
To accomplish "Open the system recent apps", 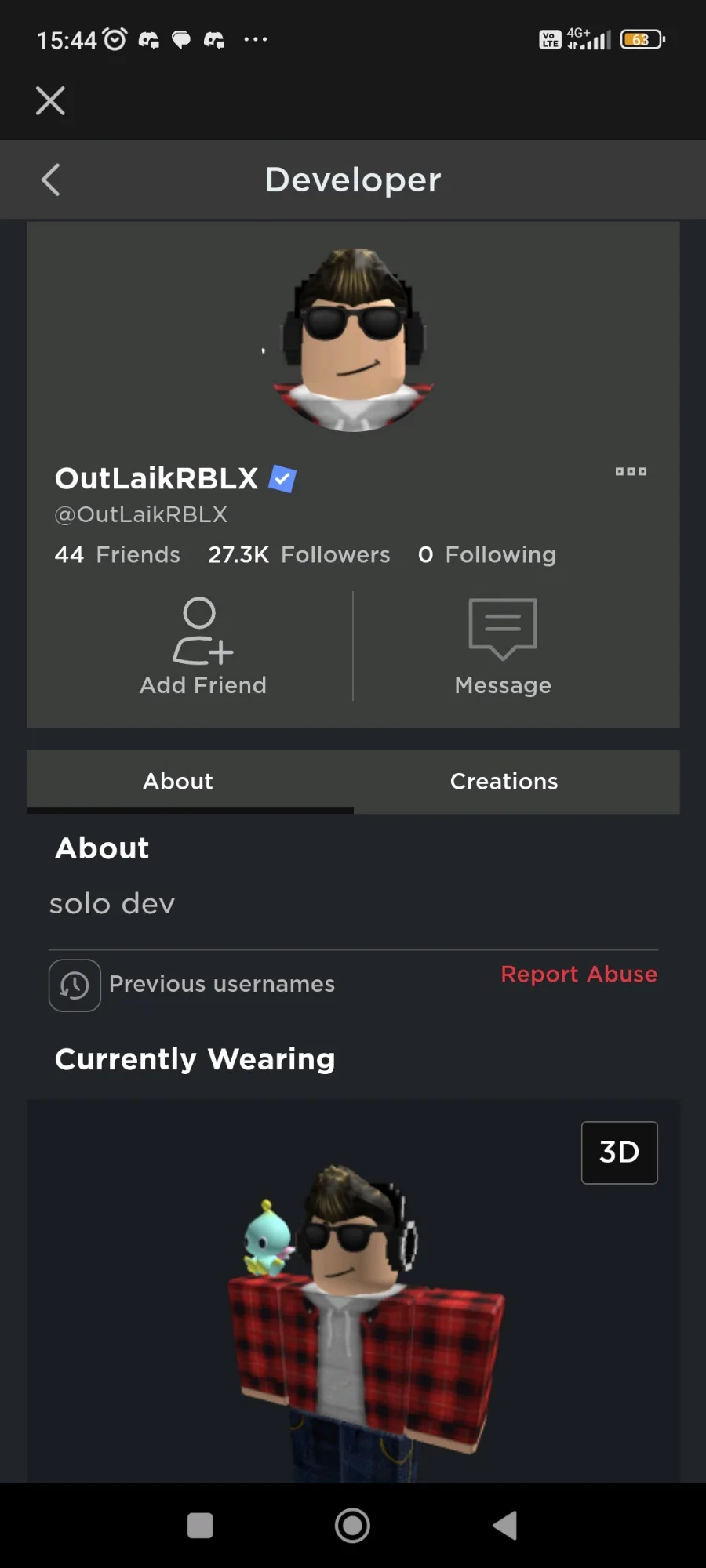I will point(200,1525).
